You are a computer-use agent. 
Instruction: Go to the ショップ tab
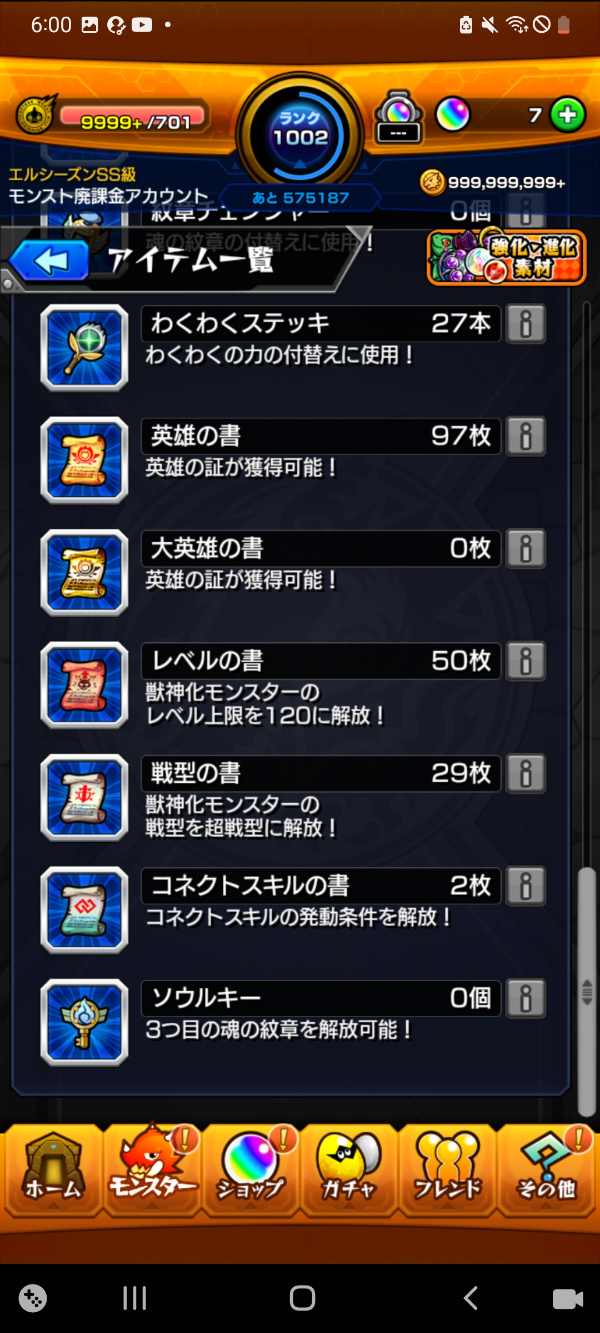click(250, 1168)
